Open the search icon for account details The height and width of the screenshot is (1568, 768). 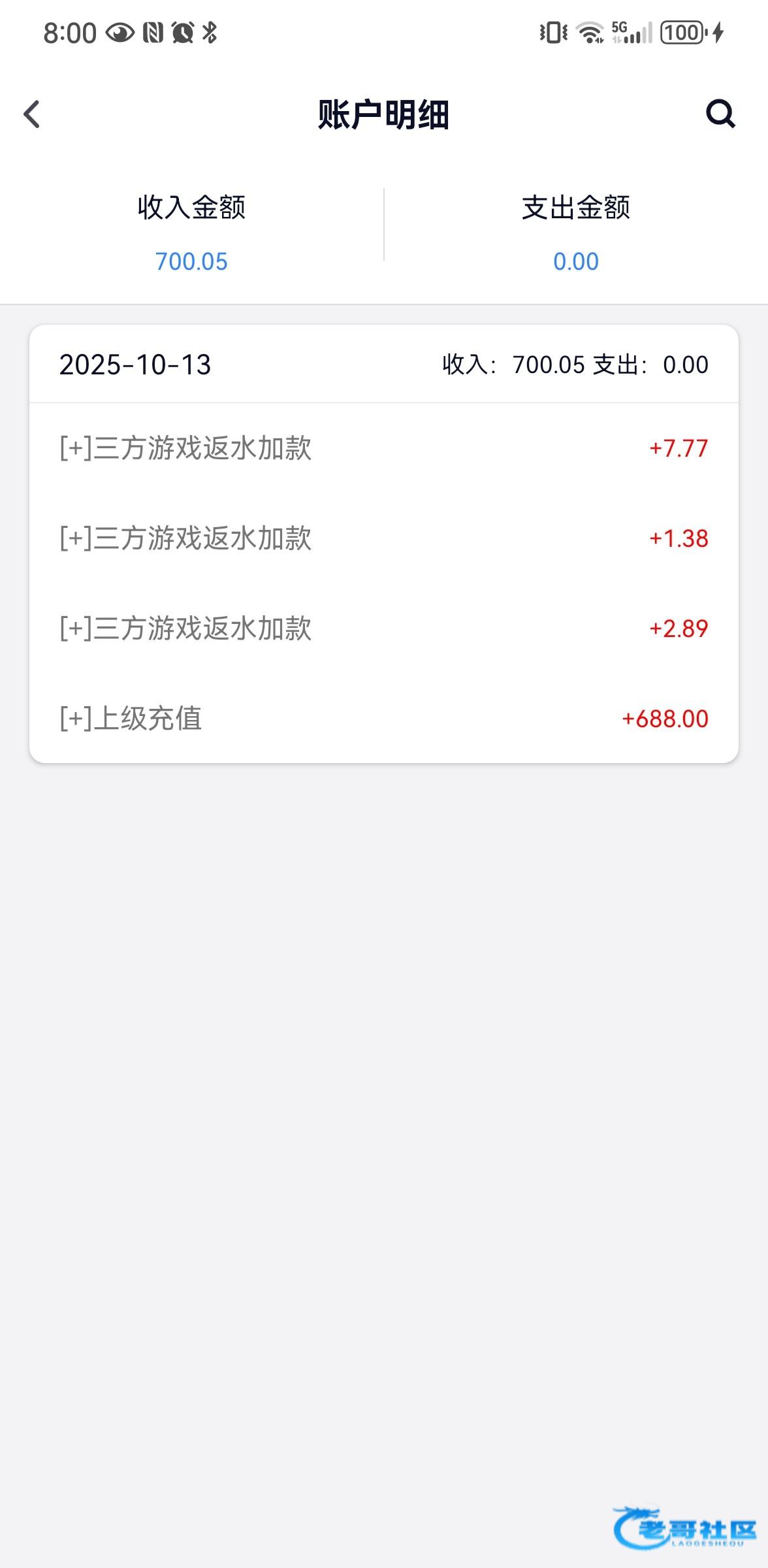coord(720,114)
